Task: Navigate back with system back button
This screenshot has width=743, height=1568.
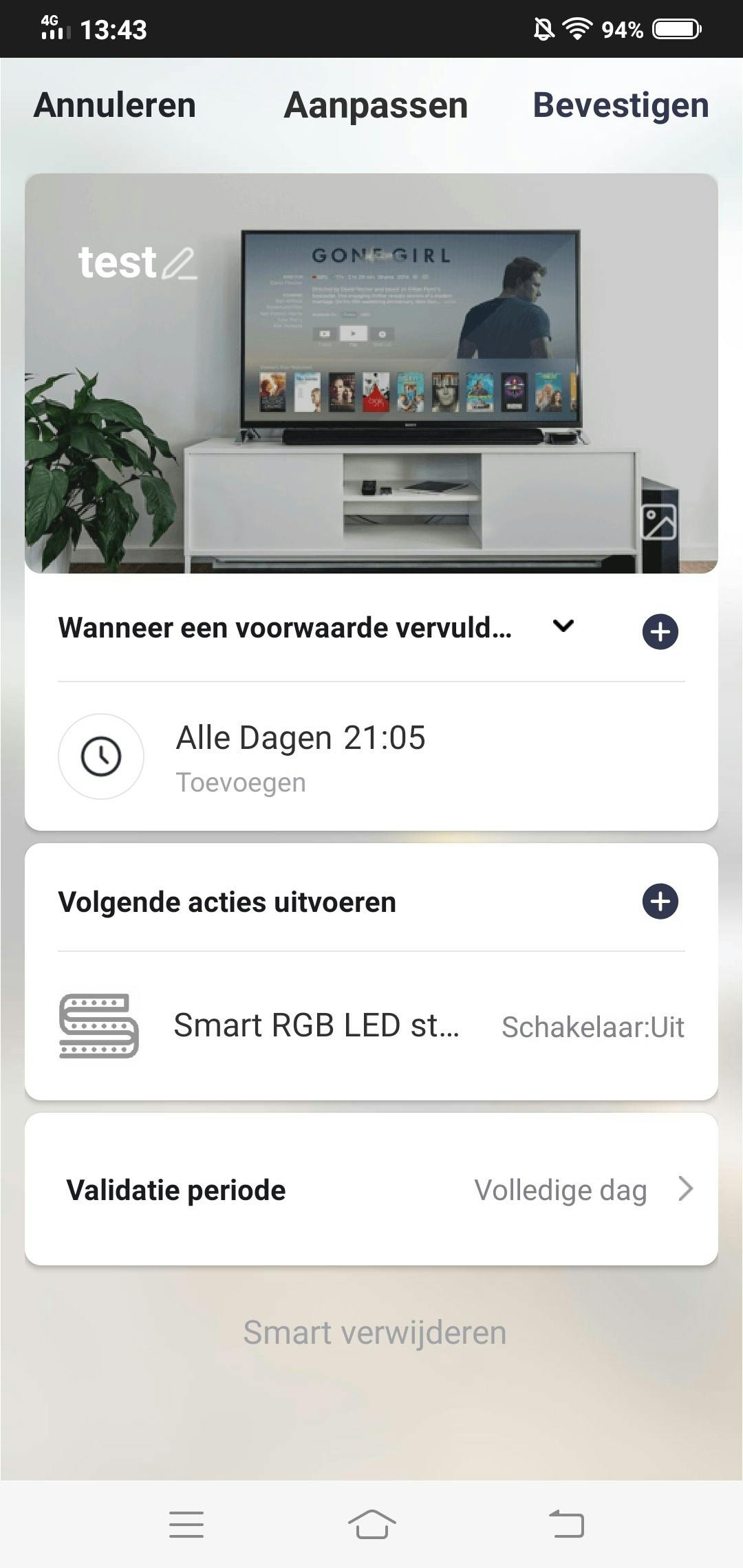Action: click(x=566, y=1525)
